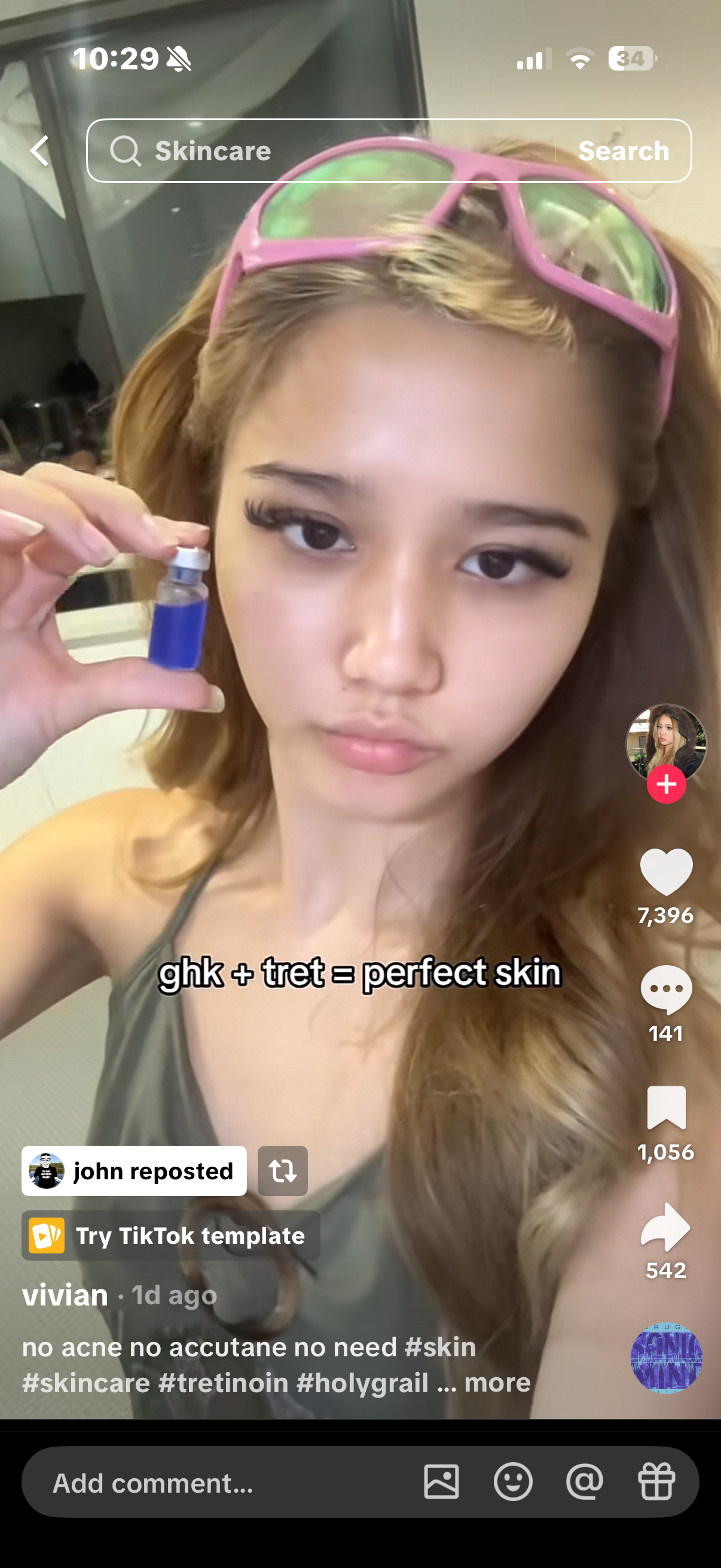Repost this video with the arrows icon

tap(283, 1170)
